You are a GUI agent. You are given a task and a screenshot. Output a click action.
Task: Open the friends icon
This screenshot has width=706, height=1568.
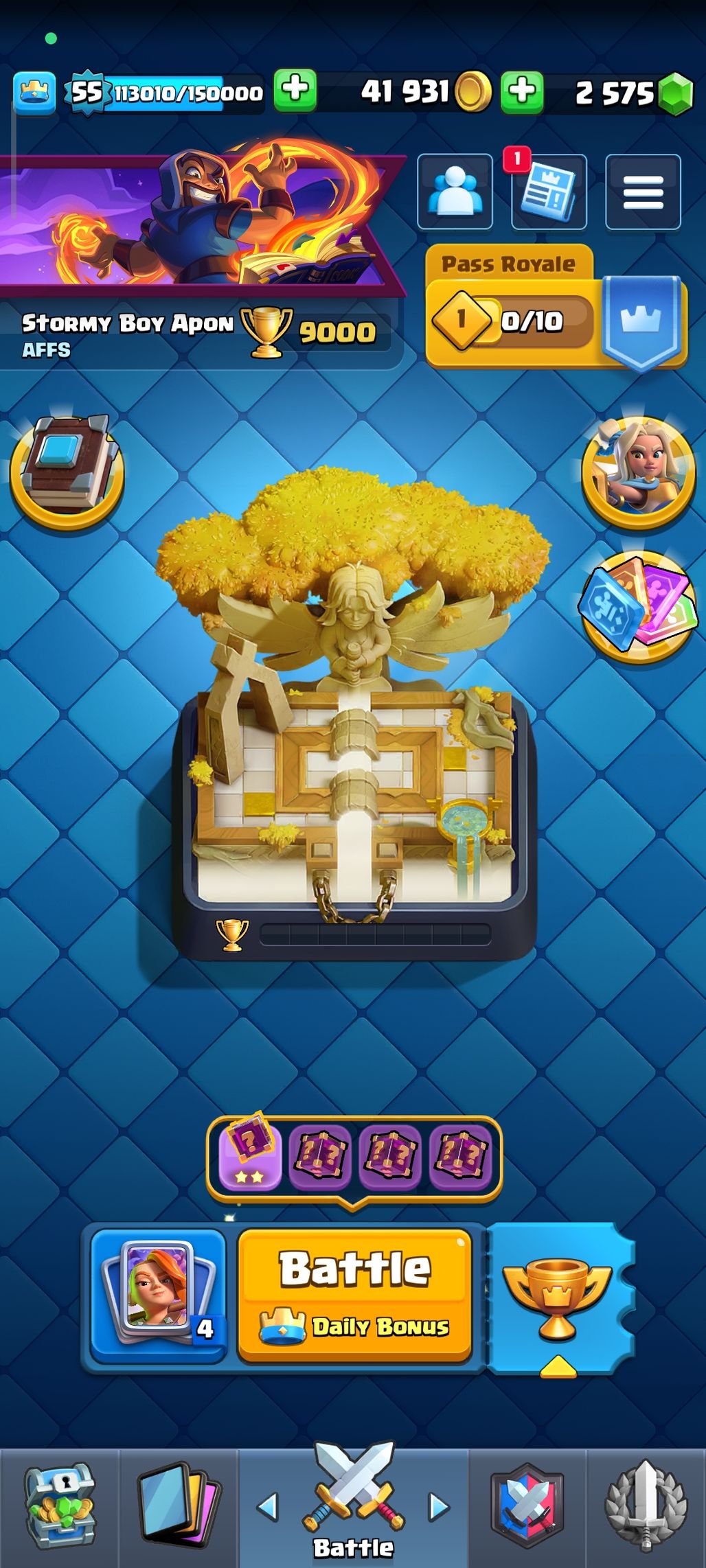coord(455,192)
